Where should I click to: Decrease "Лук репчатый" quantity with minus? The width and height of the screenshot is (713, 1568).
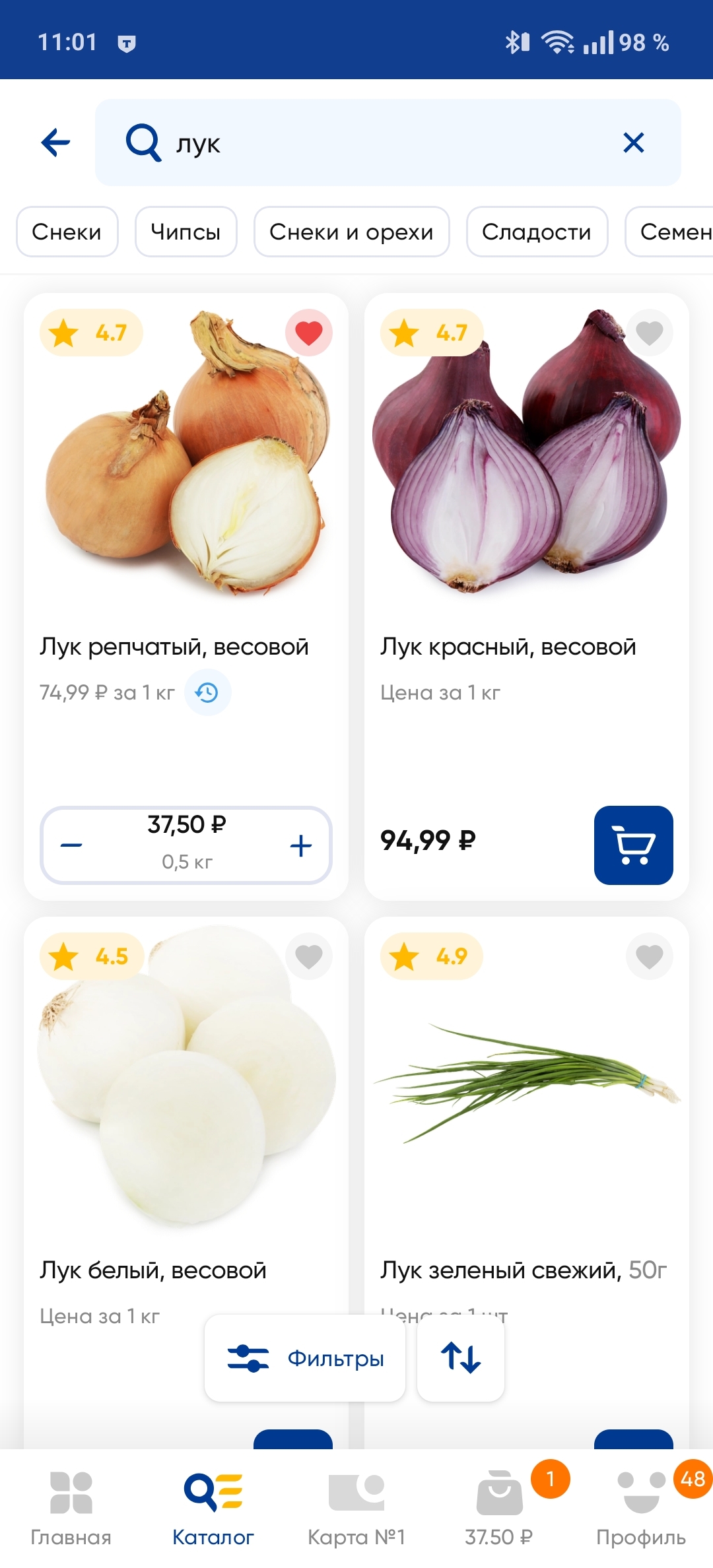click(71, 845)
